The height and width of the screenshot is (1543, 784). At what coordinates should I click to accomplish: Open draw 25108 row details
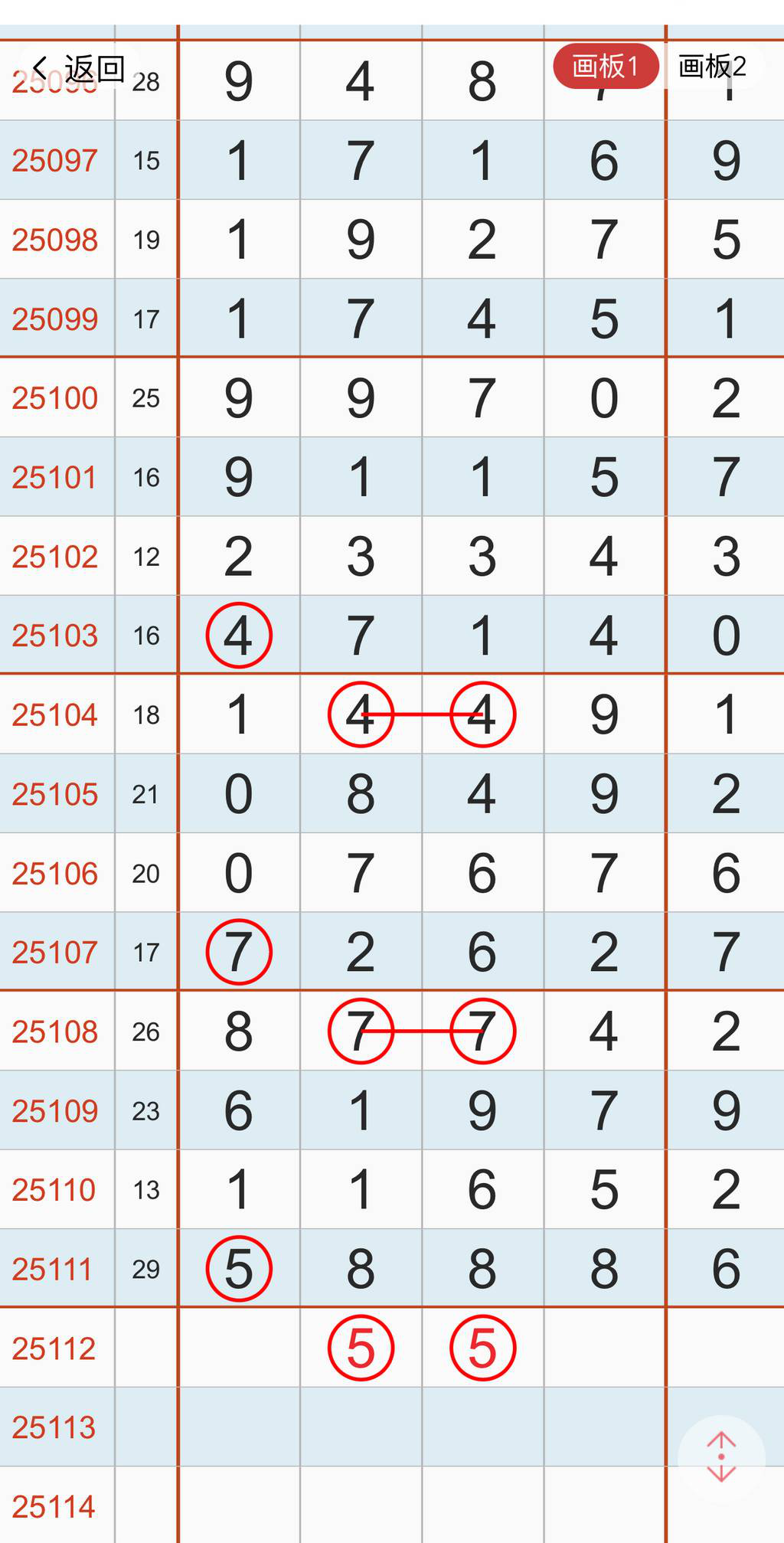click(55, 1031)
